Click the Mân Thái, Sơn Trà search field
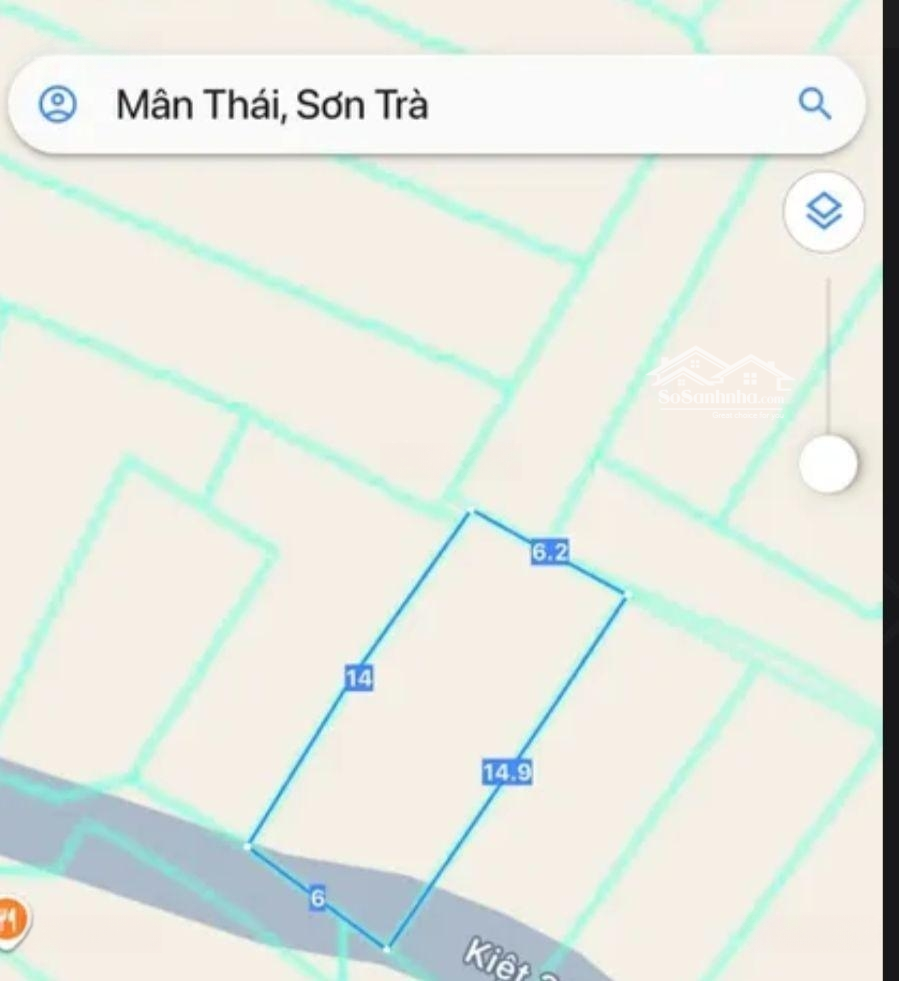Viewport: 899px width, 981px height. [x=275, y=104]
